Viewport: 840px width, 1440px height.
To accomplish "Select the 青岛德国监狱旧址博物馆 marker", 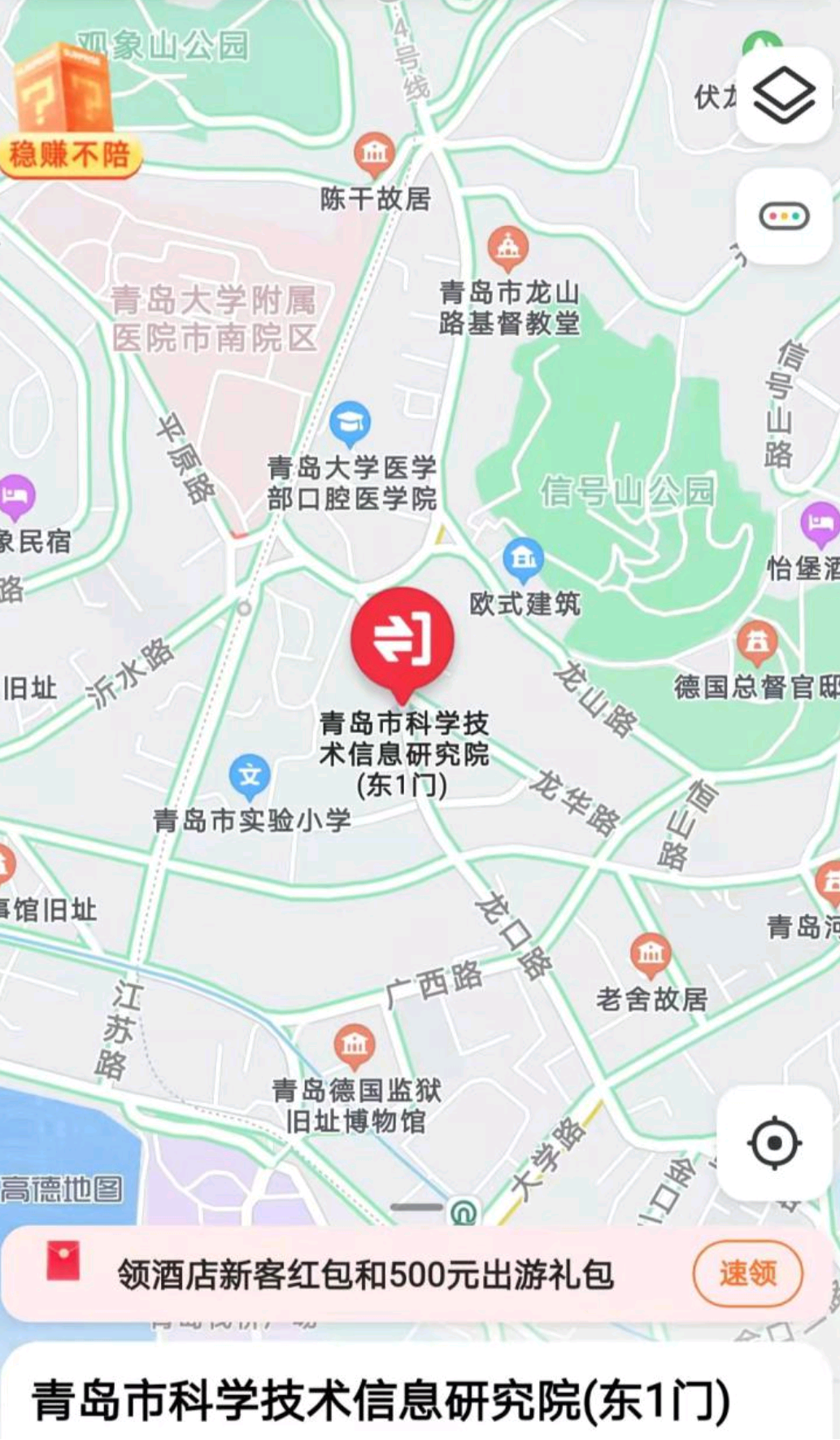I will [x=355, y=1045].
